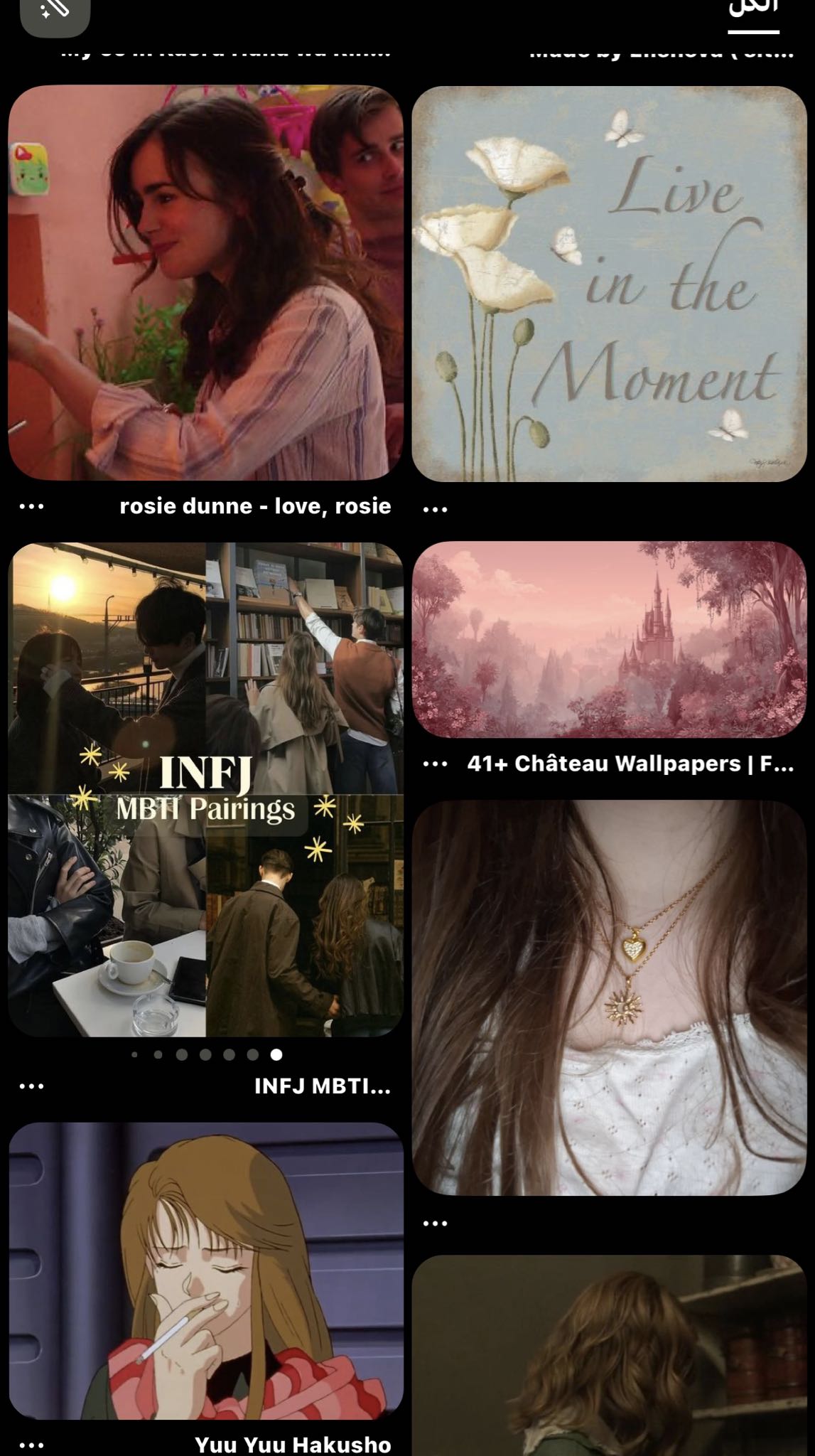Open more options for Château Wallpapers pin
The width and height of the screenshot is (815, 1456).
(435, 764)
